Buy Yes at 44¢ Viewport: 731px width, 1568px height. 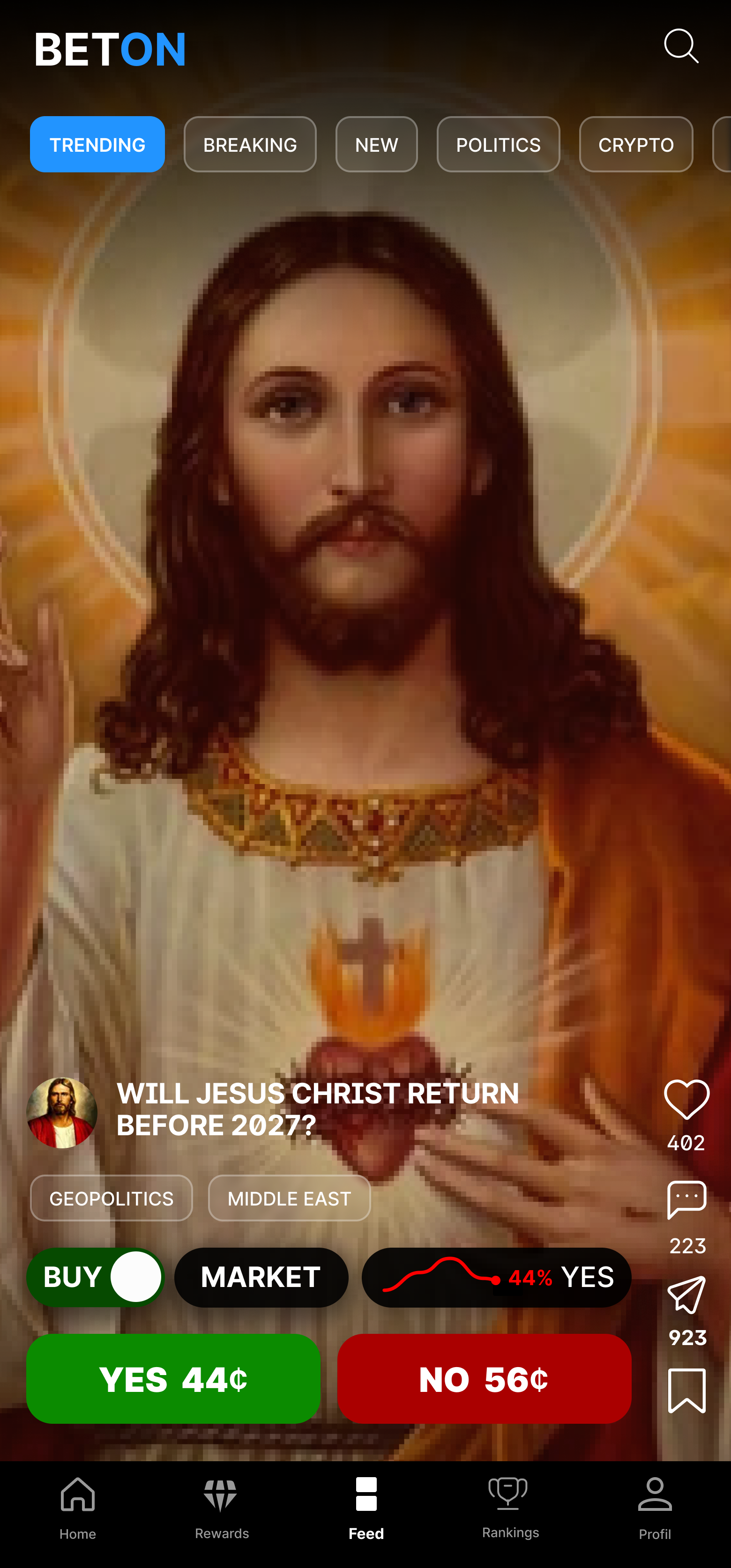pos(173,1379)
